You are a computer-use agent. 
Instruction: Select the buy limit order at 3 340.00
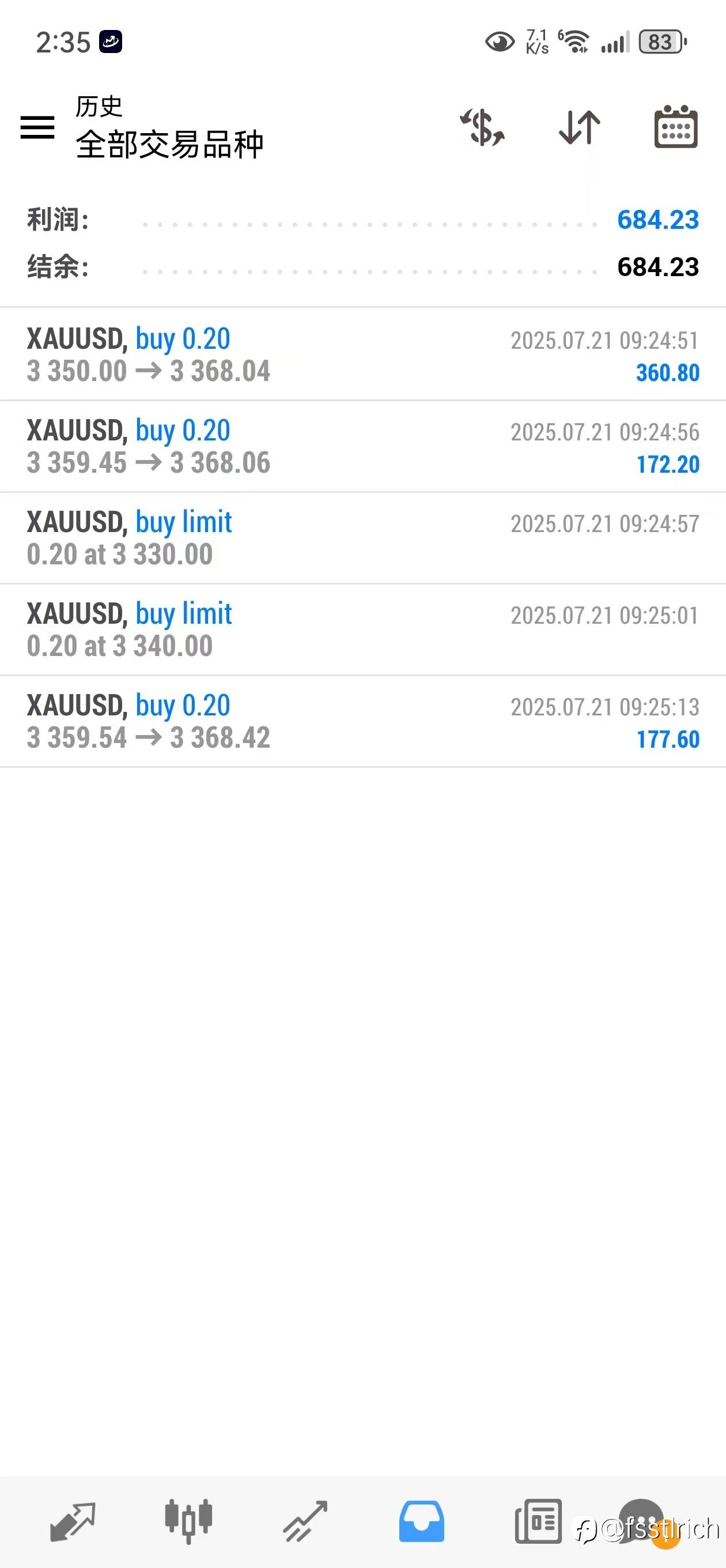coord(362,630)
